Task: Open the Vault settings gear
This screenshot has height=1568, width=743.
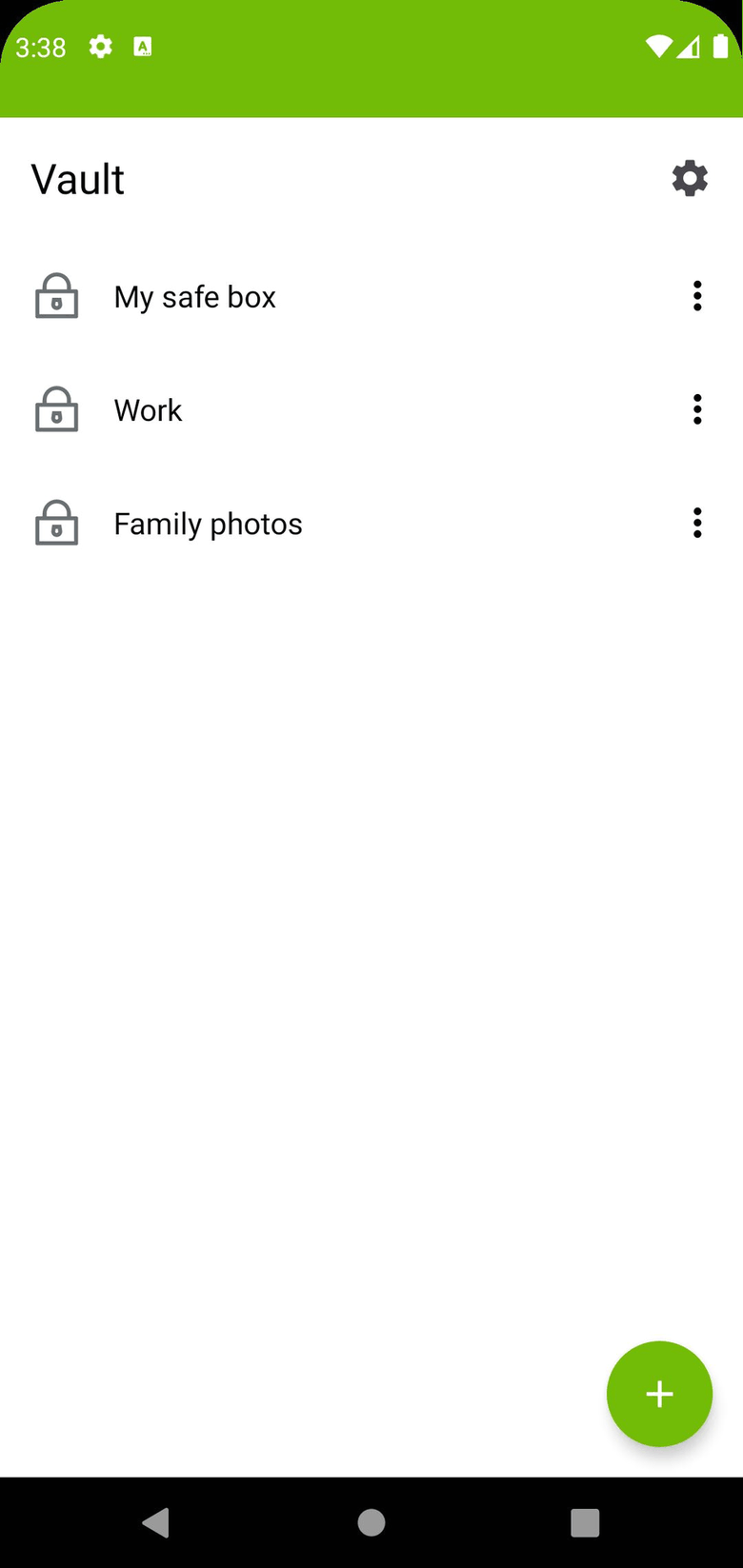Action: coord(690,179)
